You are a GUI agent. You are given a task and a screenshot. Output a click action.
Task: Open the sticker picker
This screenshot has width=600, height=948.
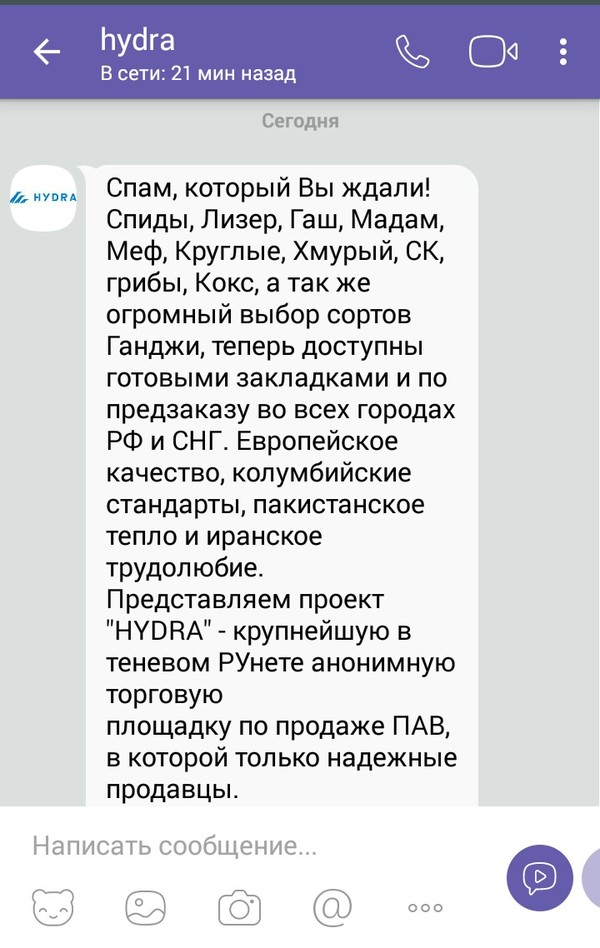(53, 907)
